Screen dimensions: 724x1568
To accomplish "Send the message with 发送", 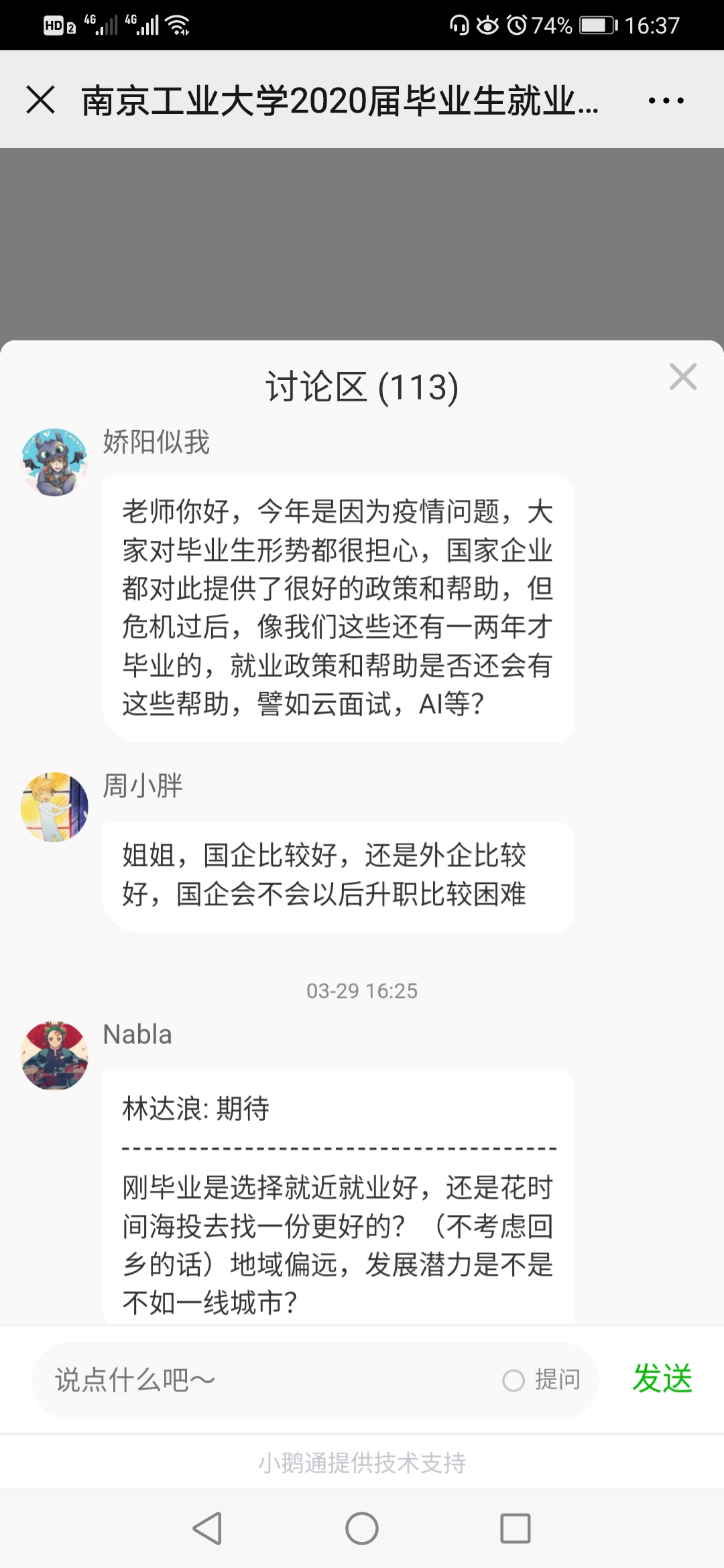I will (x=662, y=1379).
